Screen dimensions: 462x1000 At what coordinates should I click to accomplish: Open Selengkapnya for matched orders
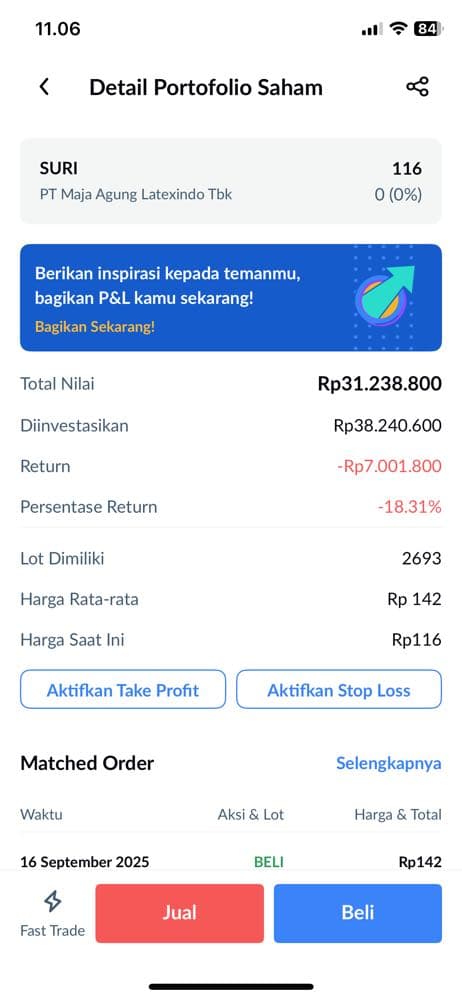(x=389, y=763)
